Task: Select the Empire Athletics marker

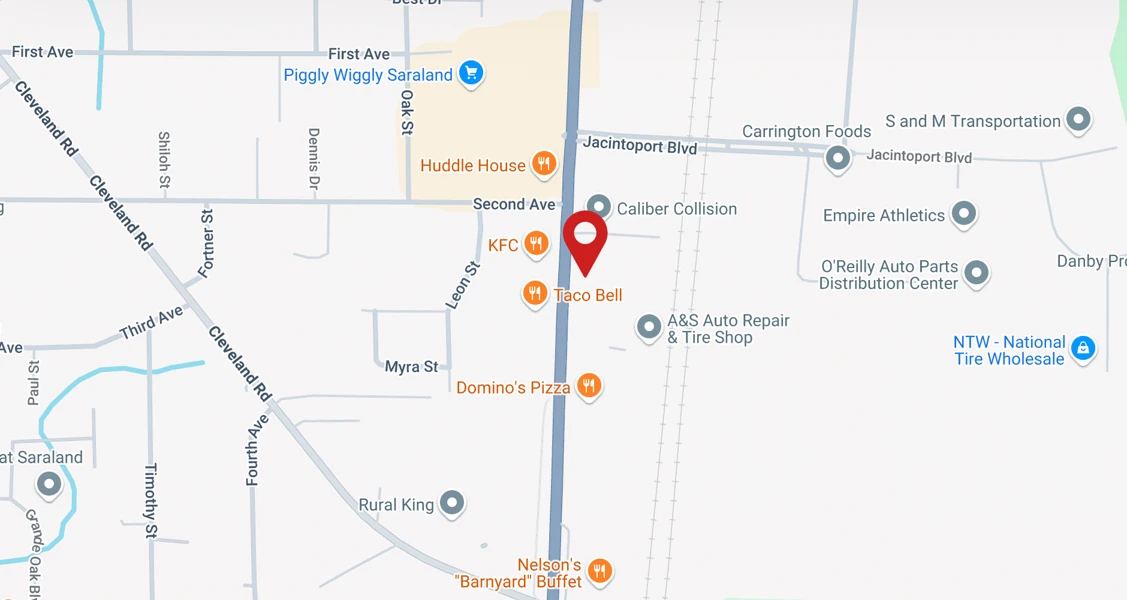Action: [x=963, y=214]
